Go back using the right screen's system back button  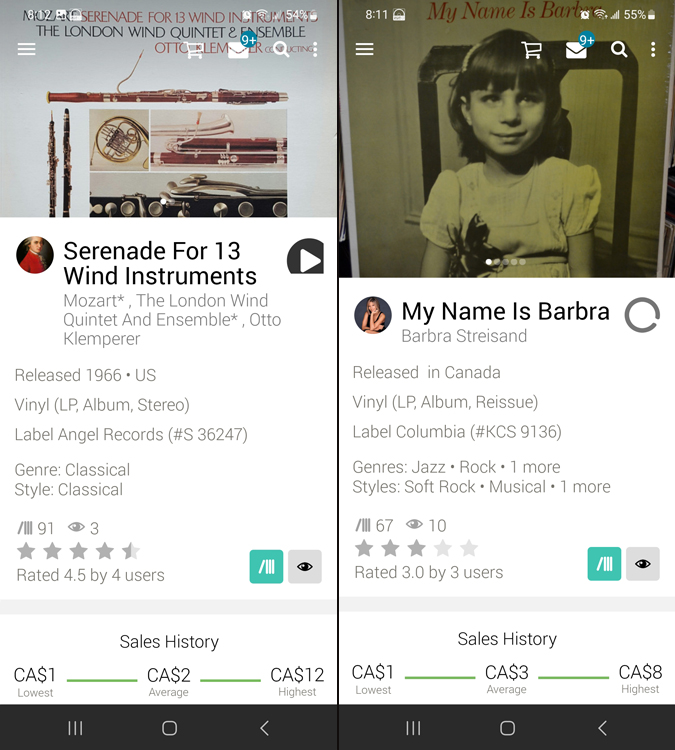pyautogui.click(x=602, y=728)
